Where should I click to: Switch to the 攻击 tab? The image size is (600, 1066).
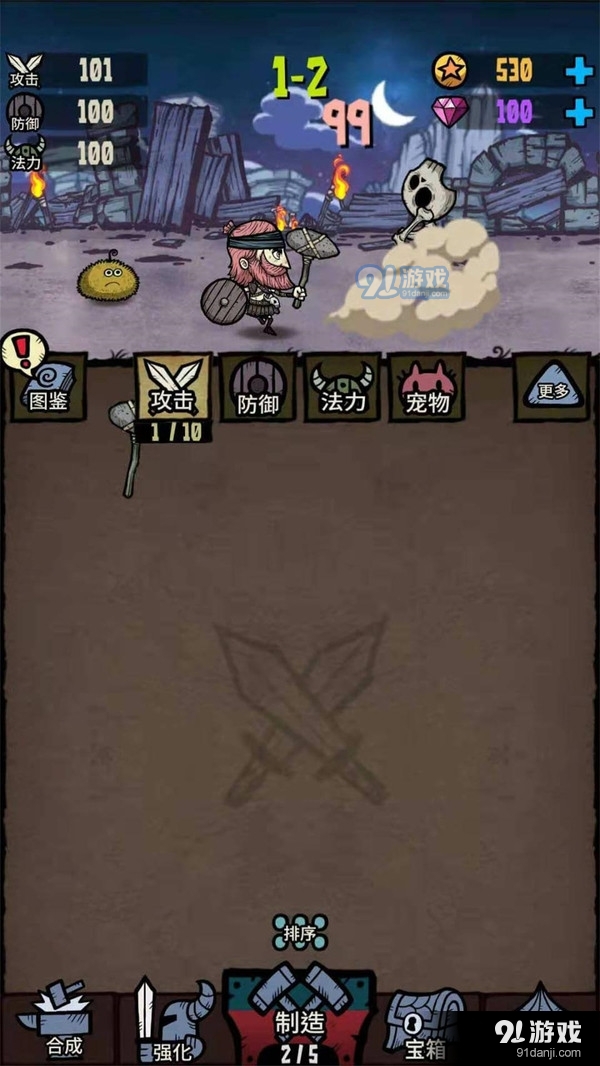pos(172,387)
